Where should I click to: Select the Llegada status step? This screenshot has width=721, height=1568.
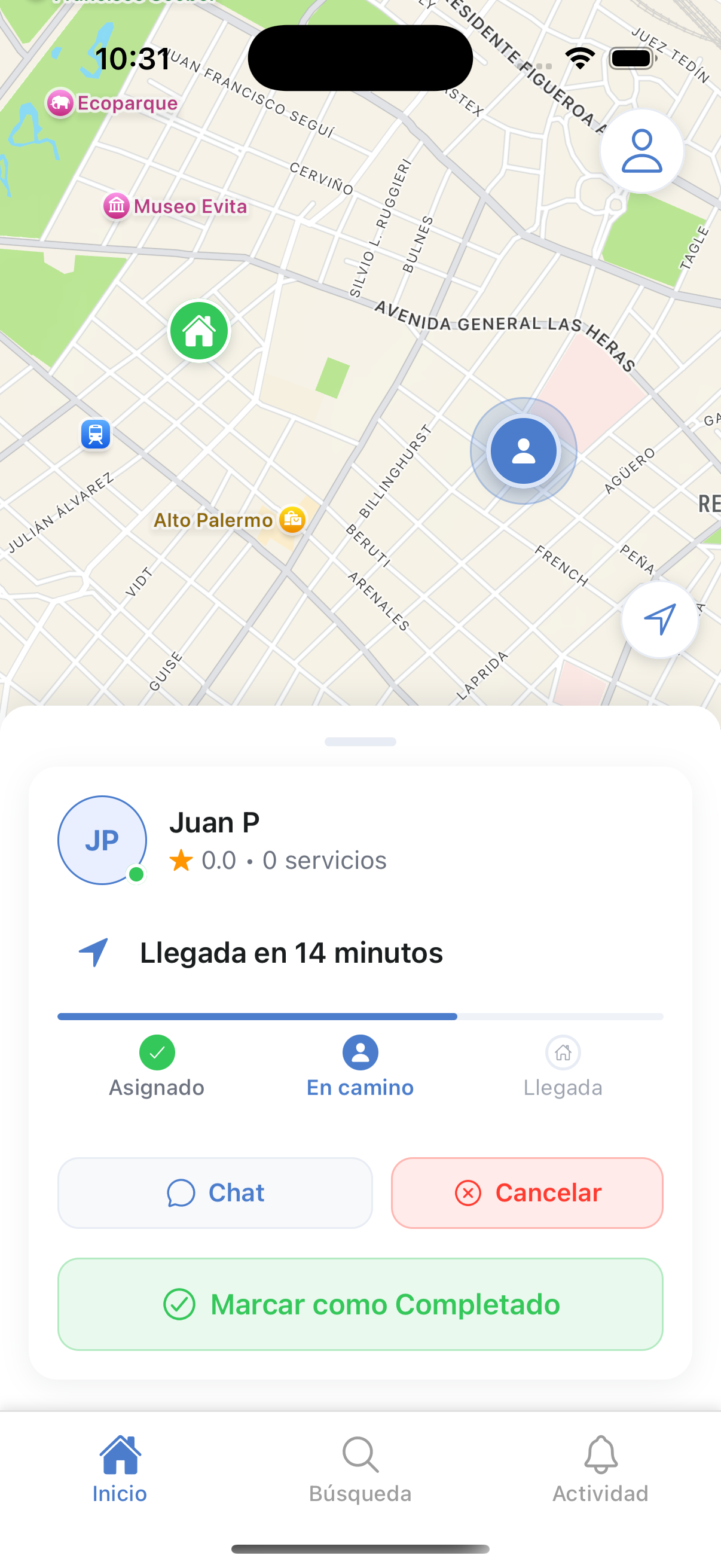(563, 1052)
